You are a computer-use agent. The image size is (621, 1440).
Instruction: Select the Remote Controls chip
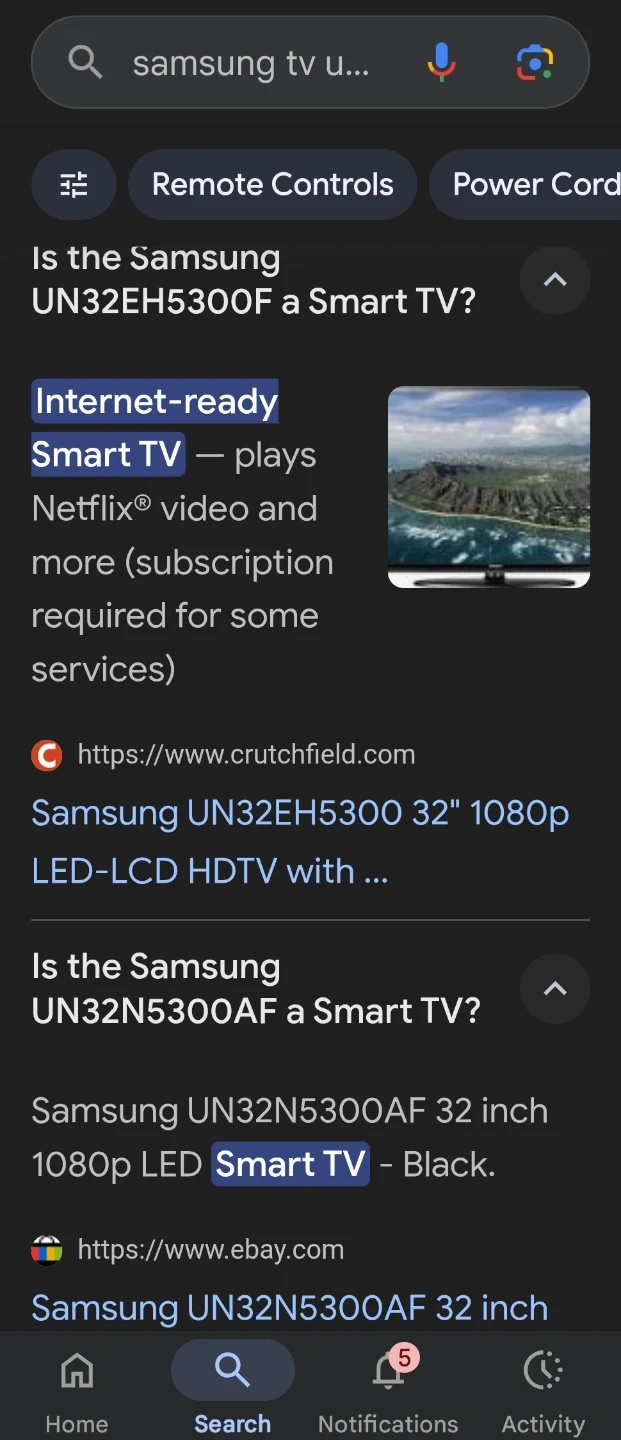(x=272, y=185)
